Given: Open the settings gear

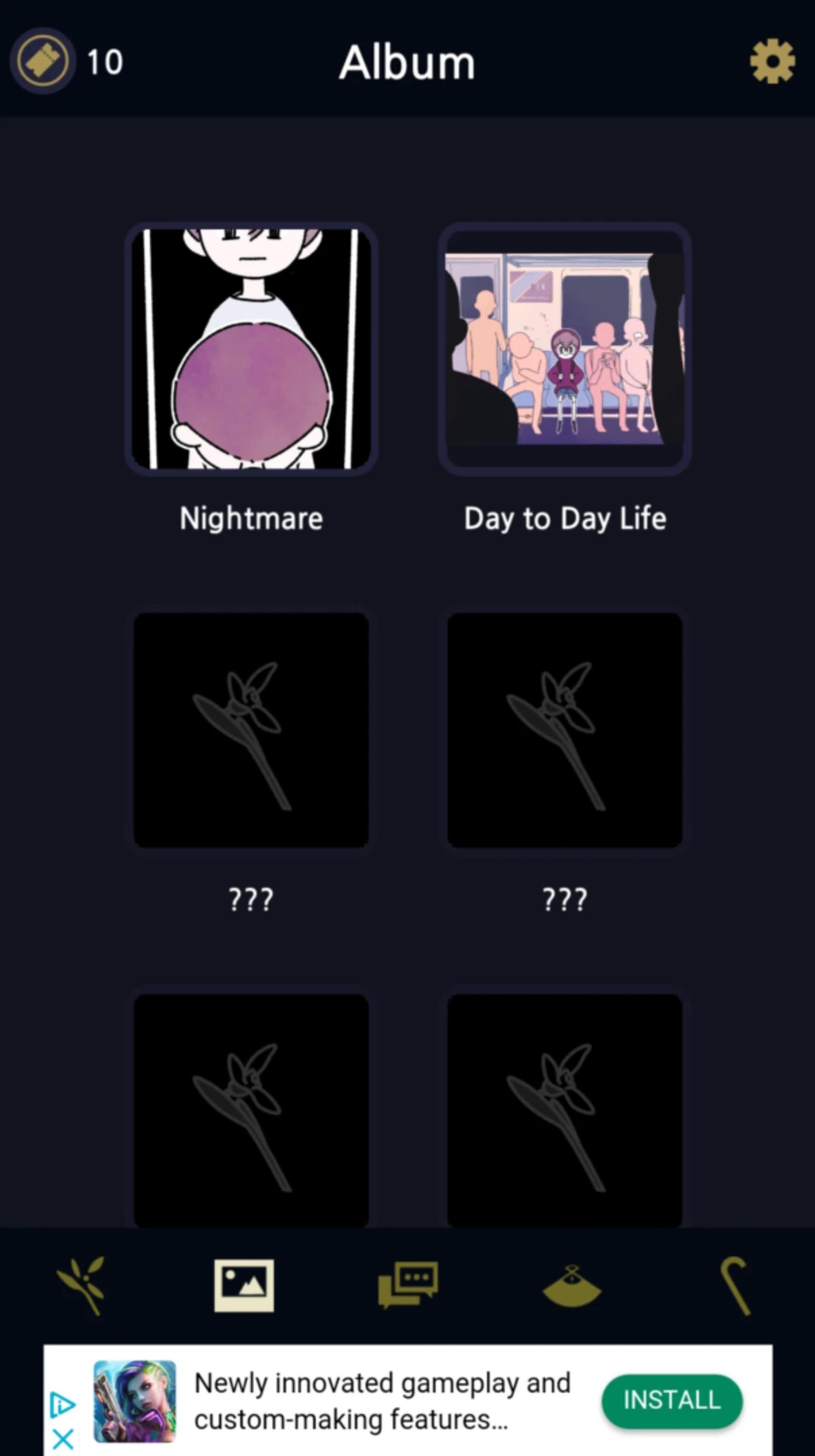Looking at the screenshot, I should pyautogui.click(x=772, y=61).
